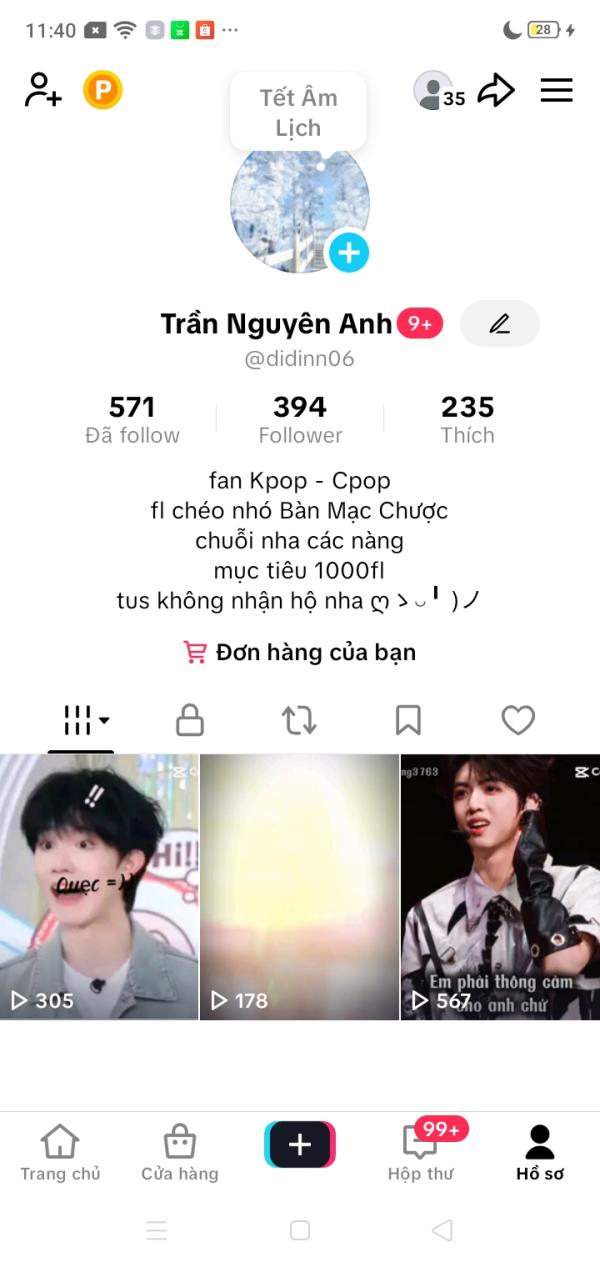Open the add friends icon
600x1267 pixels.
(43, 90)
